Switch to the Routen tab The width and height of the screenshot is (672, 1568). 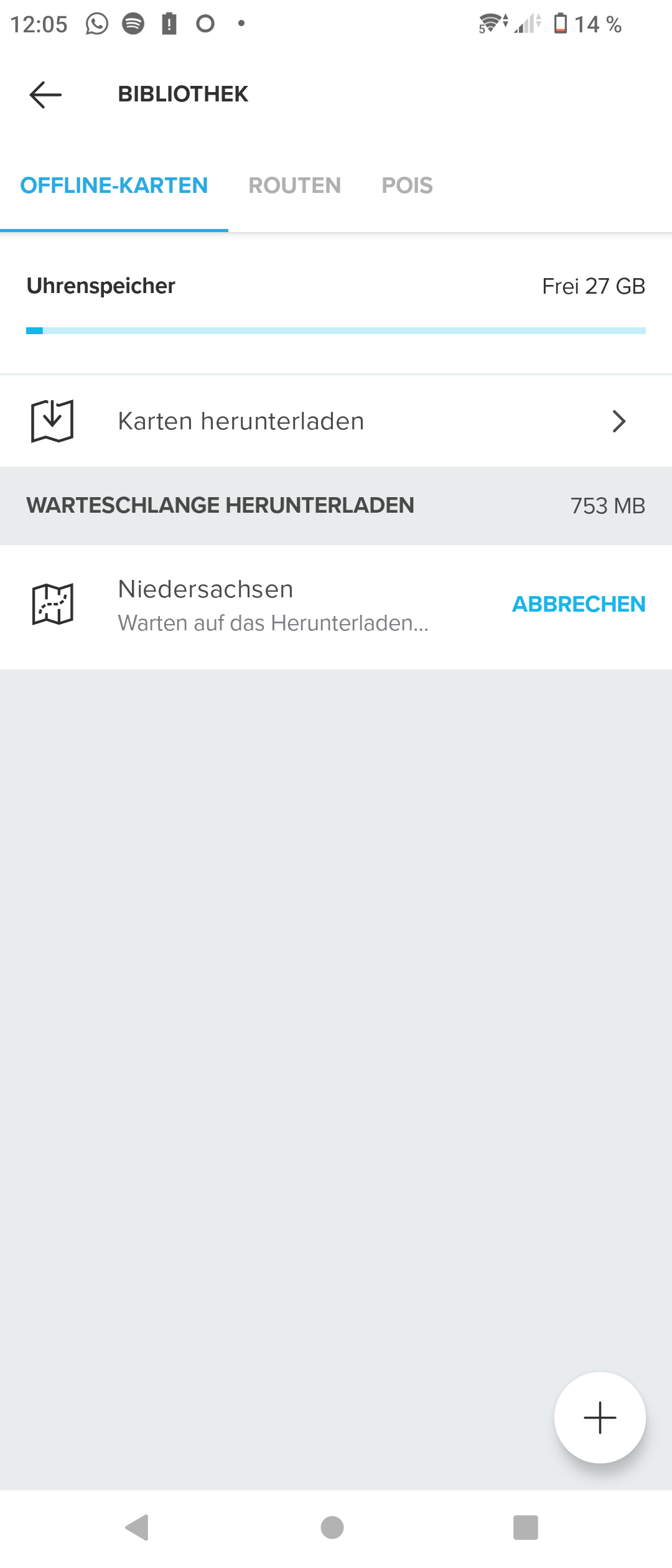[x=294, y=185]
